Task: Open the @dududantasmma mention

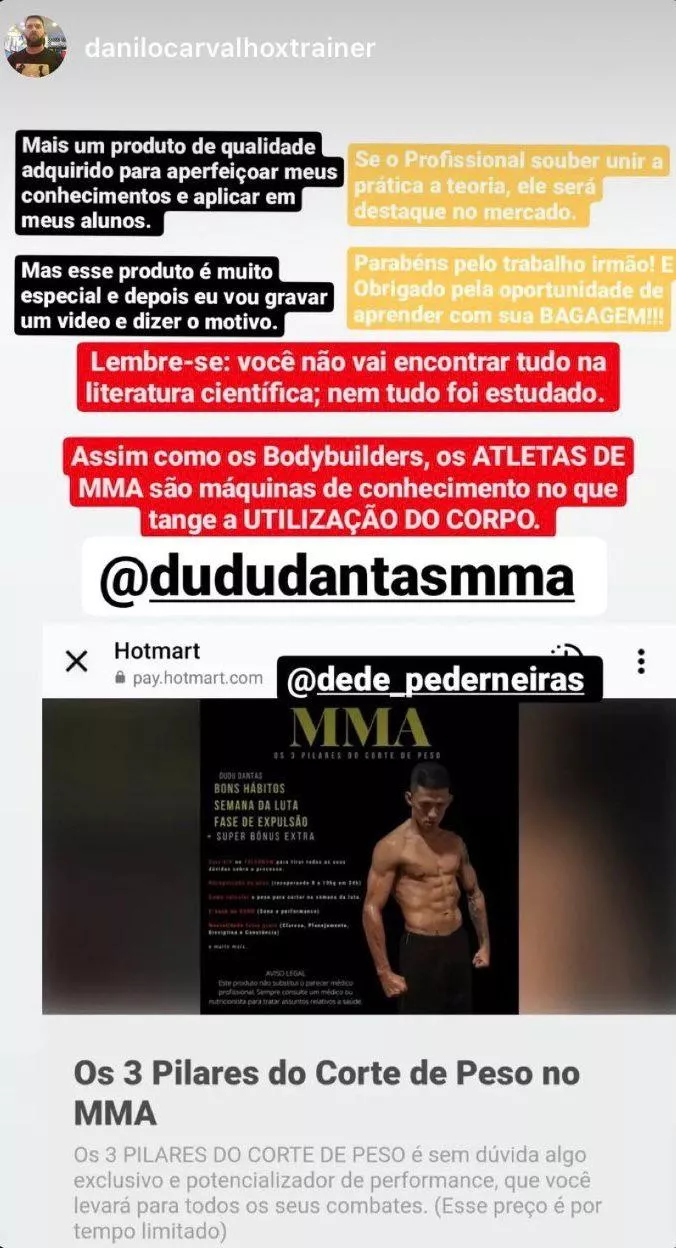Action: [337, 578]
